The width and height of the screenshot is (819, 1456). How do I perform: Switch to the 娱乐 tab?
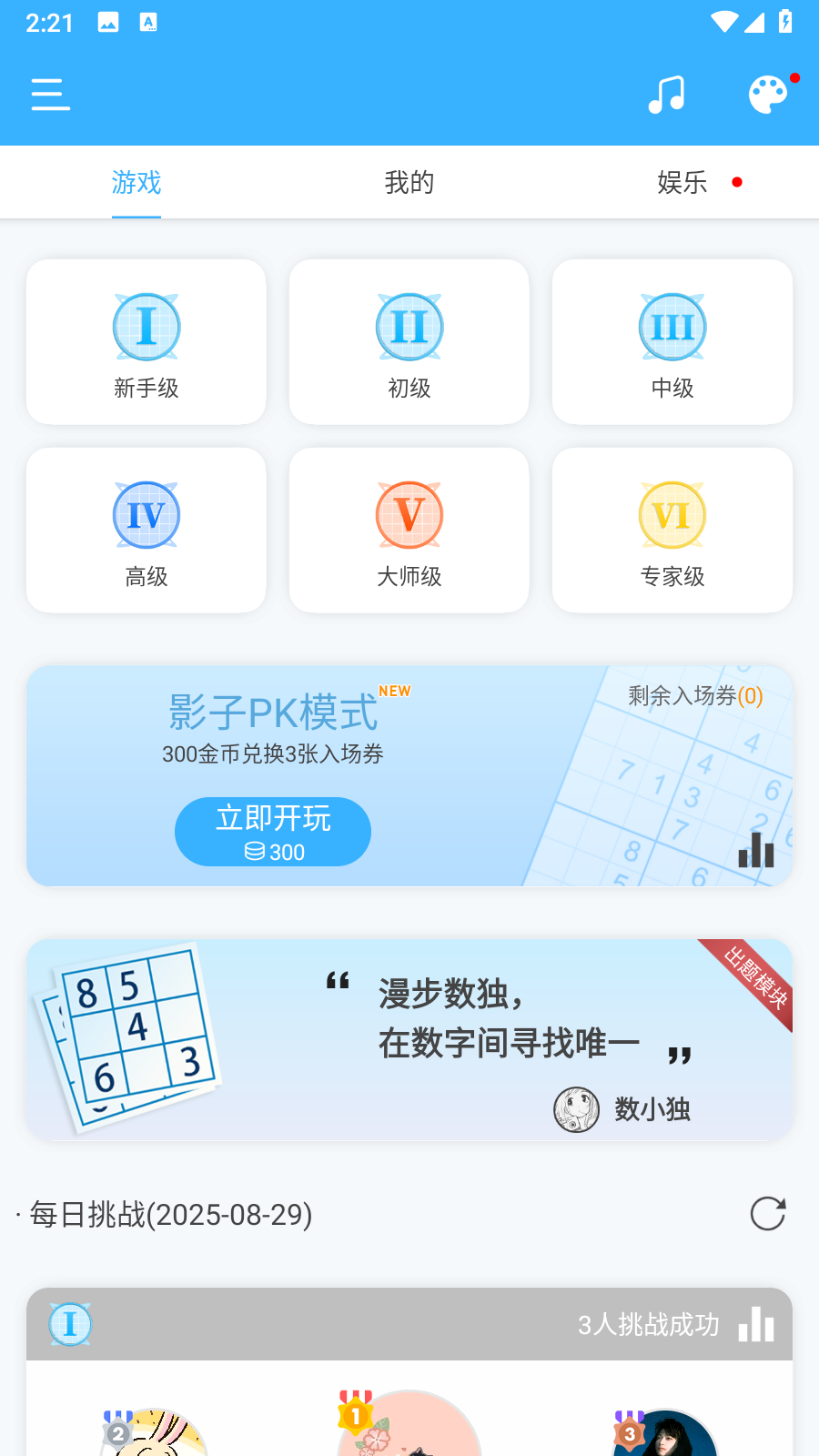pyautogui.click(x=681, y=182)
